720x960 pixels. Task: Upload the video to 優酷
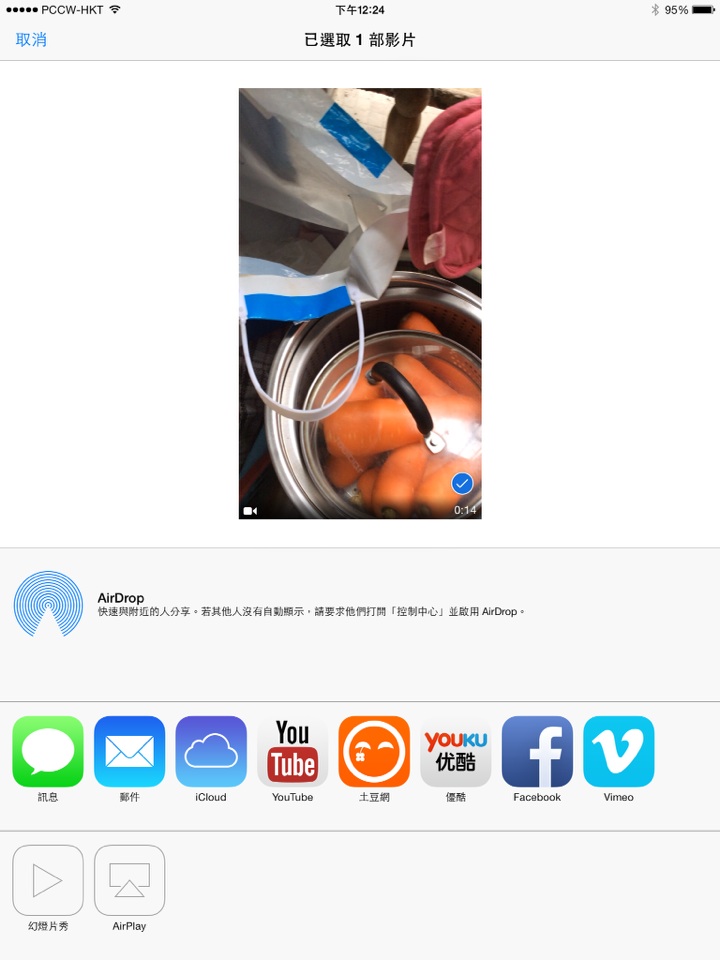coord(456,752)
